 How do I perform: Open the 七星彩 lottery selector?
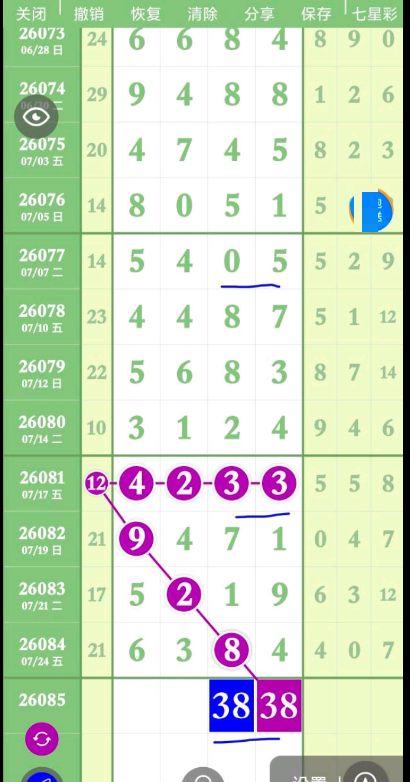[x=375, y=14]
